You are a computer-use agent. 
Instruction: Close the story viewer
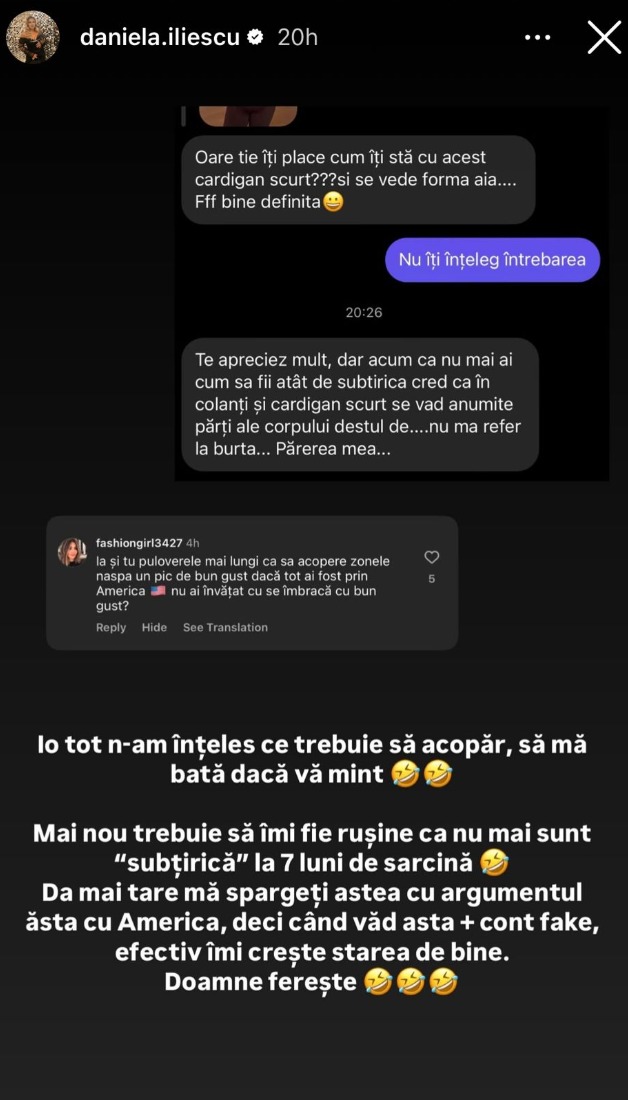pyautogui.click(x=603, y=37)
